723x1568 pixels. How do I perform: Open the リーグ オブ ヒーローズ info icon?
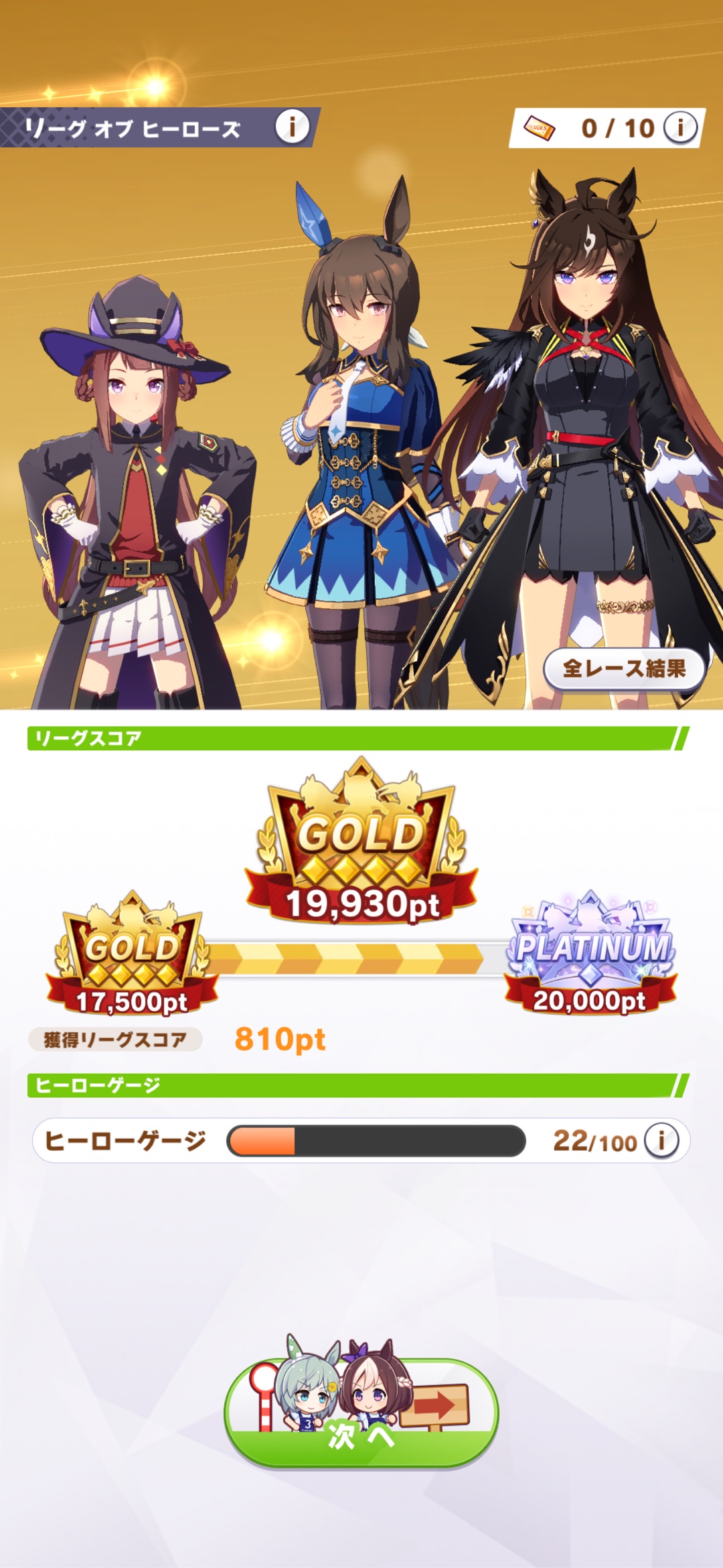[x=292, y=126]
